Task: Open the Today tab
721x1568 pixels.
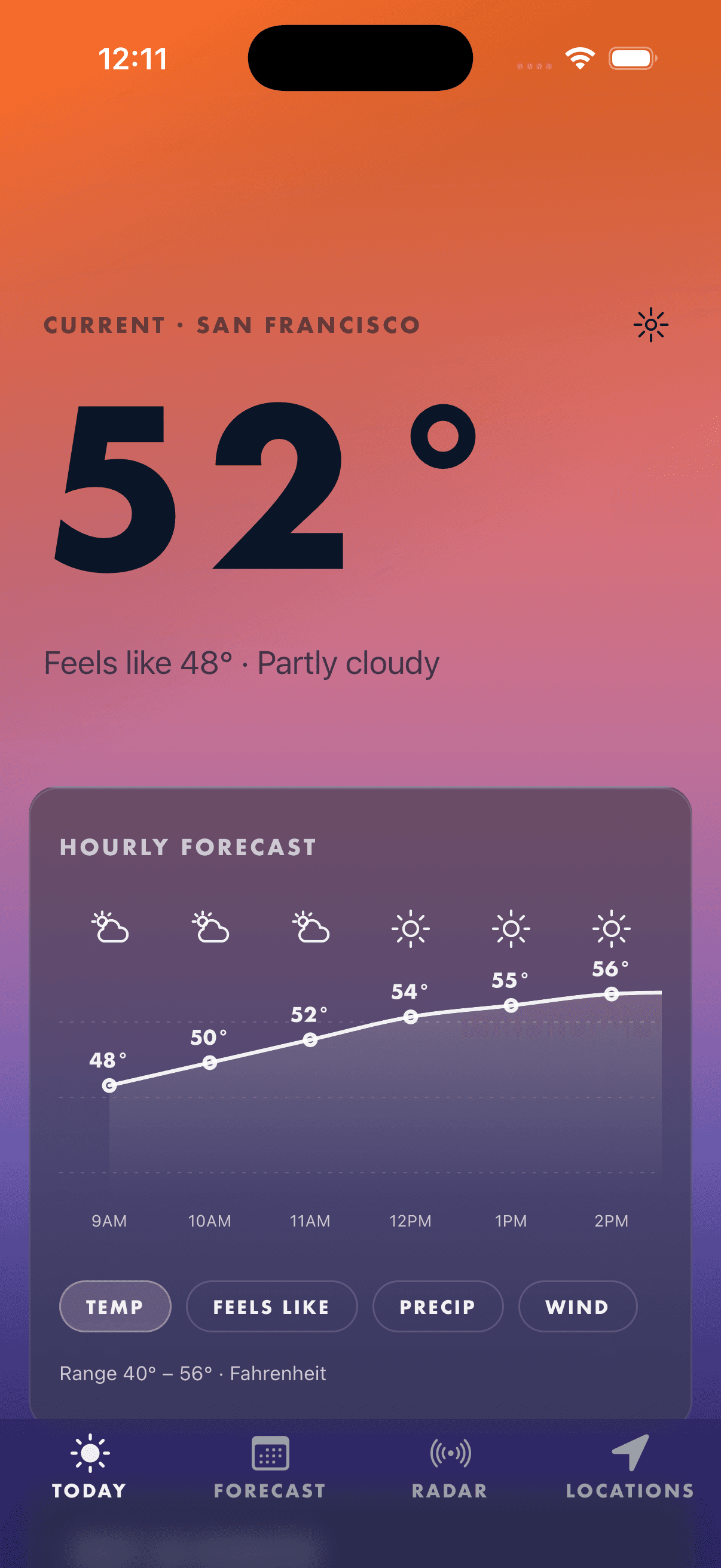Action: (90, 1466)
